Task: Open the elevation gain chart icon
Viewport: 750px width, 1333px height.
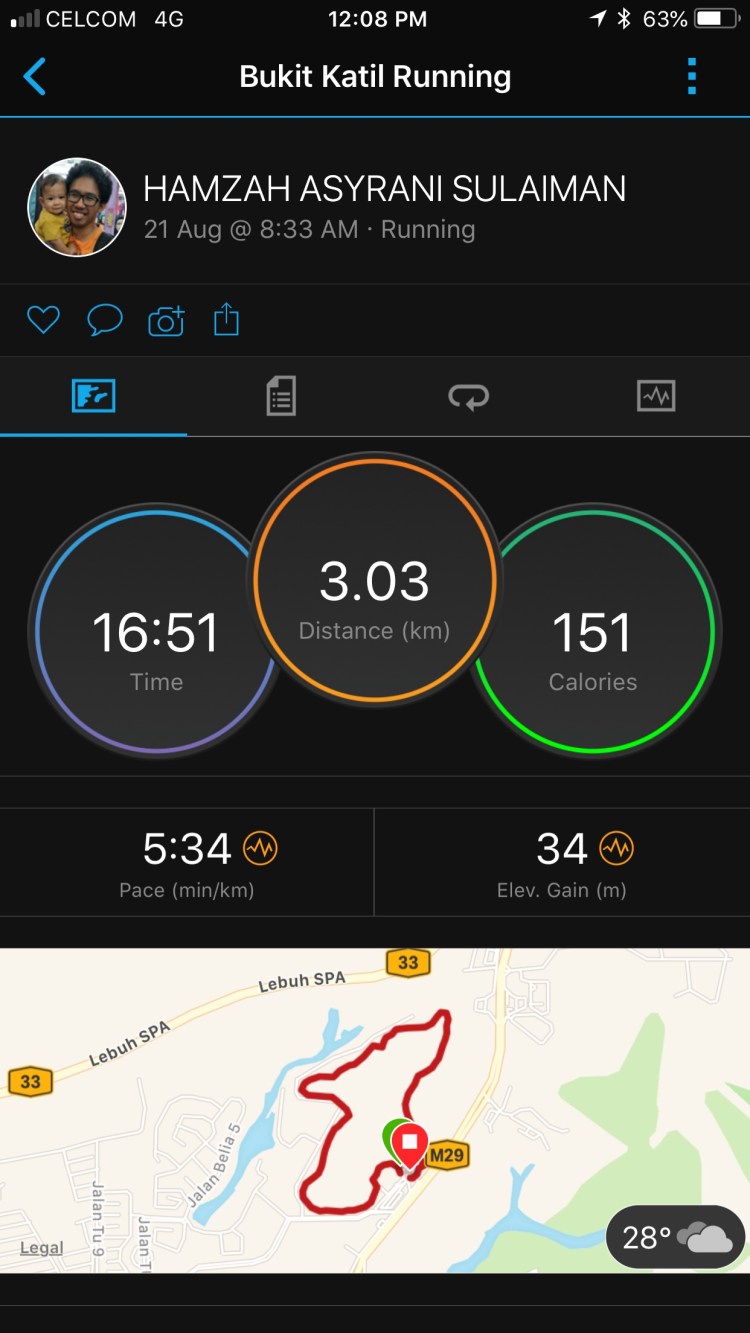Action: click(x=616, y=849)
